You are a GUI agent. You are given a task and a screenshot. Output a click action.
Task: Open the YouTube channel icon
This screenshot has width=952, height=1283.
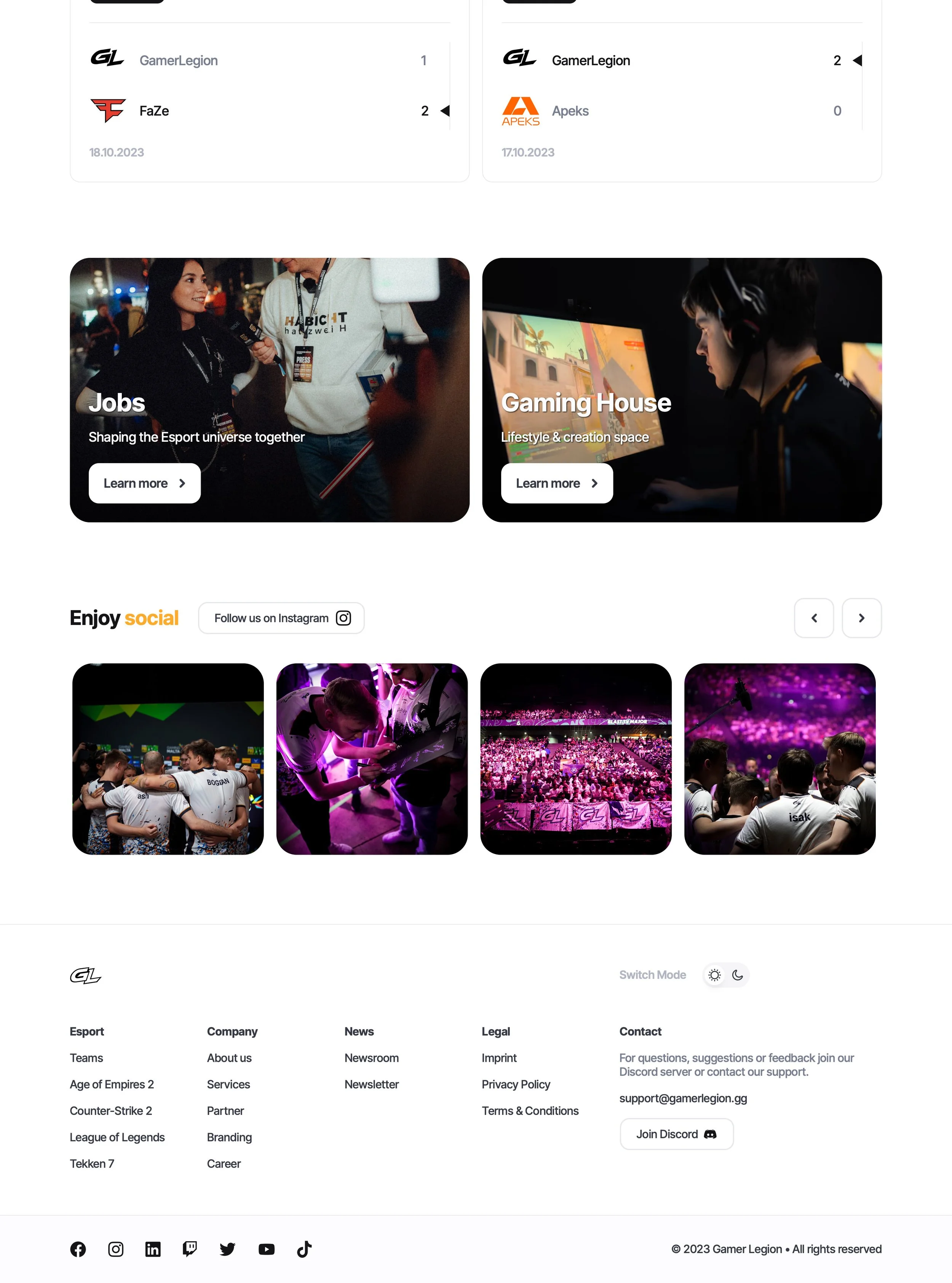pos(266,1249)
